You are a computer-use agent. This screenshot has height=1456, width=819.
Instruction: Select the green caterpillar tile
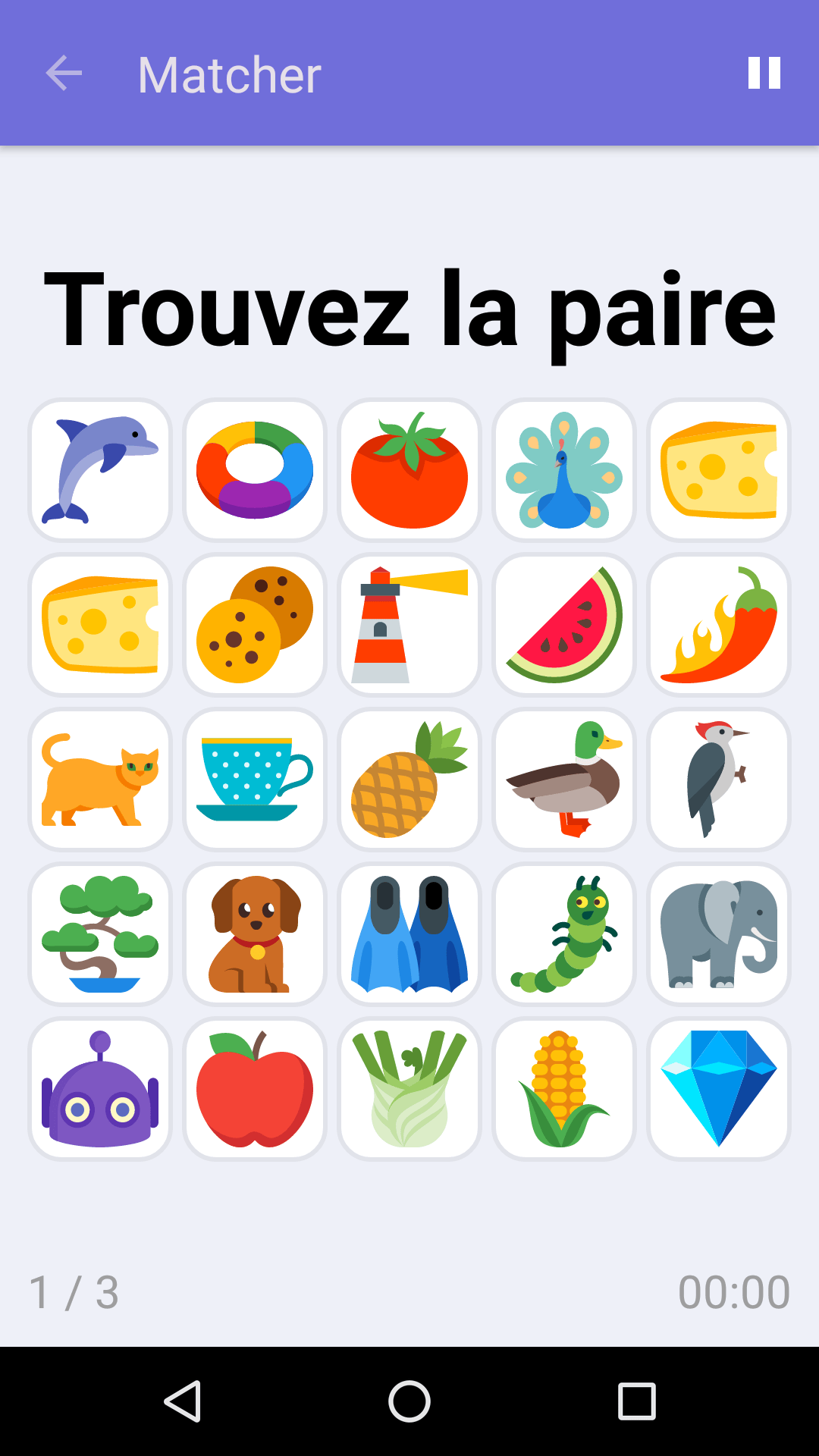(x=564, y=934)
